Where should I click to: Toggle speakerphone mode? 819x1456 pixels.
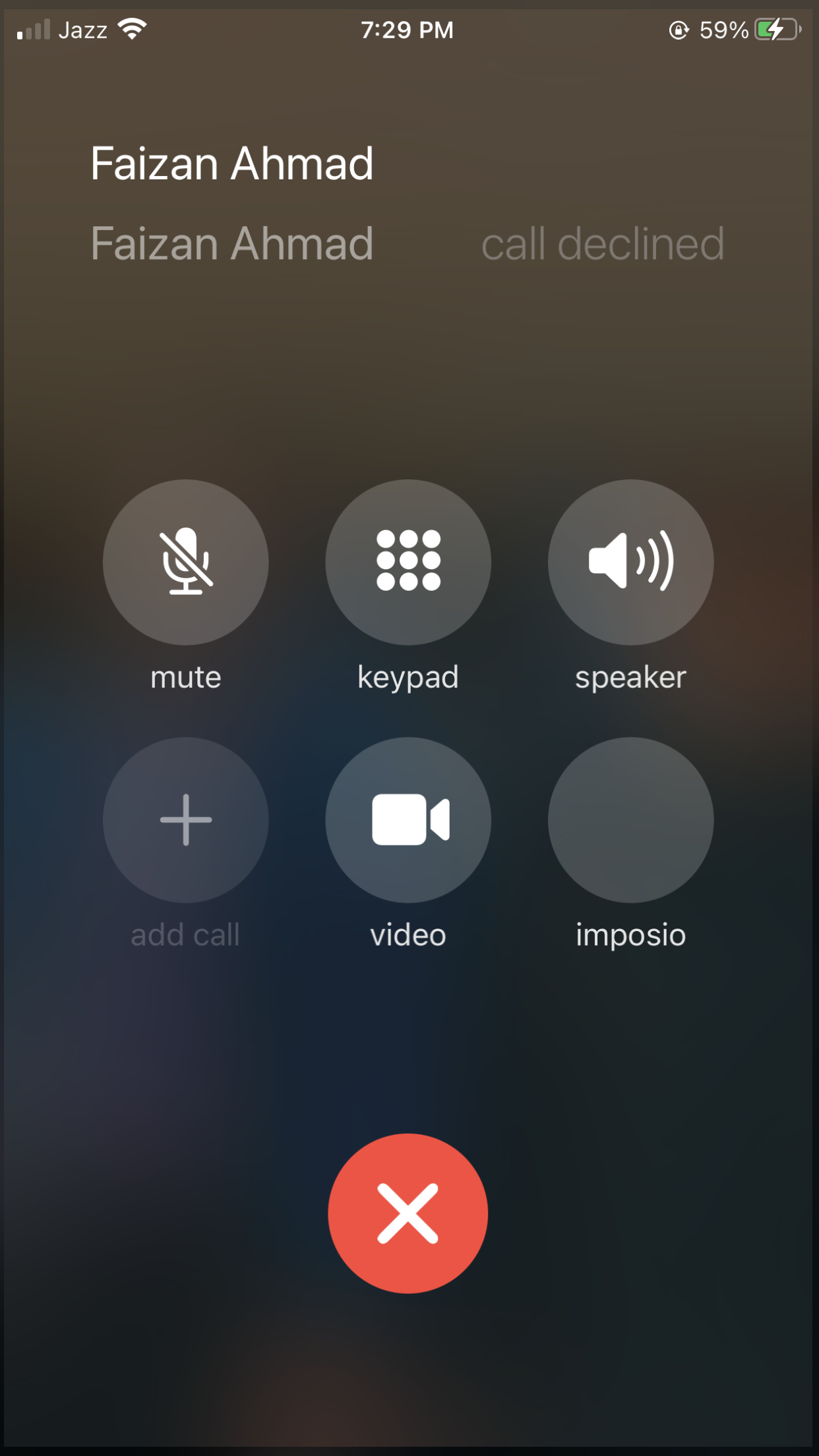(630, 562)
